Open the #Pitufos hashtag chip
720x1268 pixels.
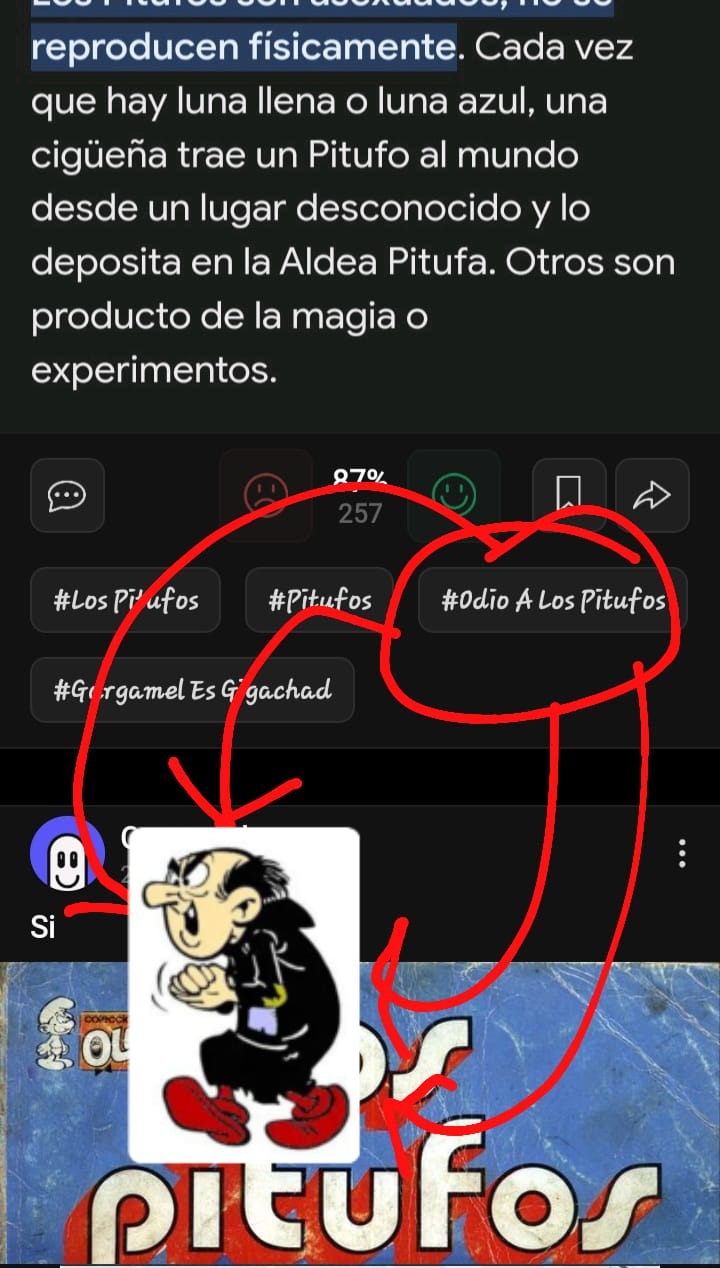coord(320,600)
